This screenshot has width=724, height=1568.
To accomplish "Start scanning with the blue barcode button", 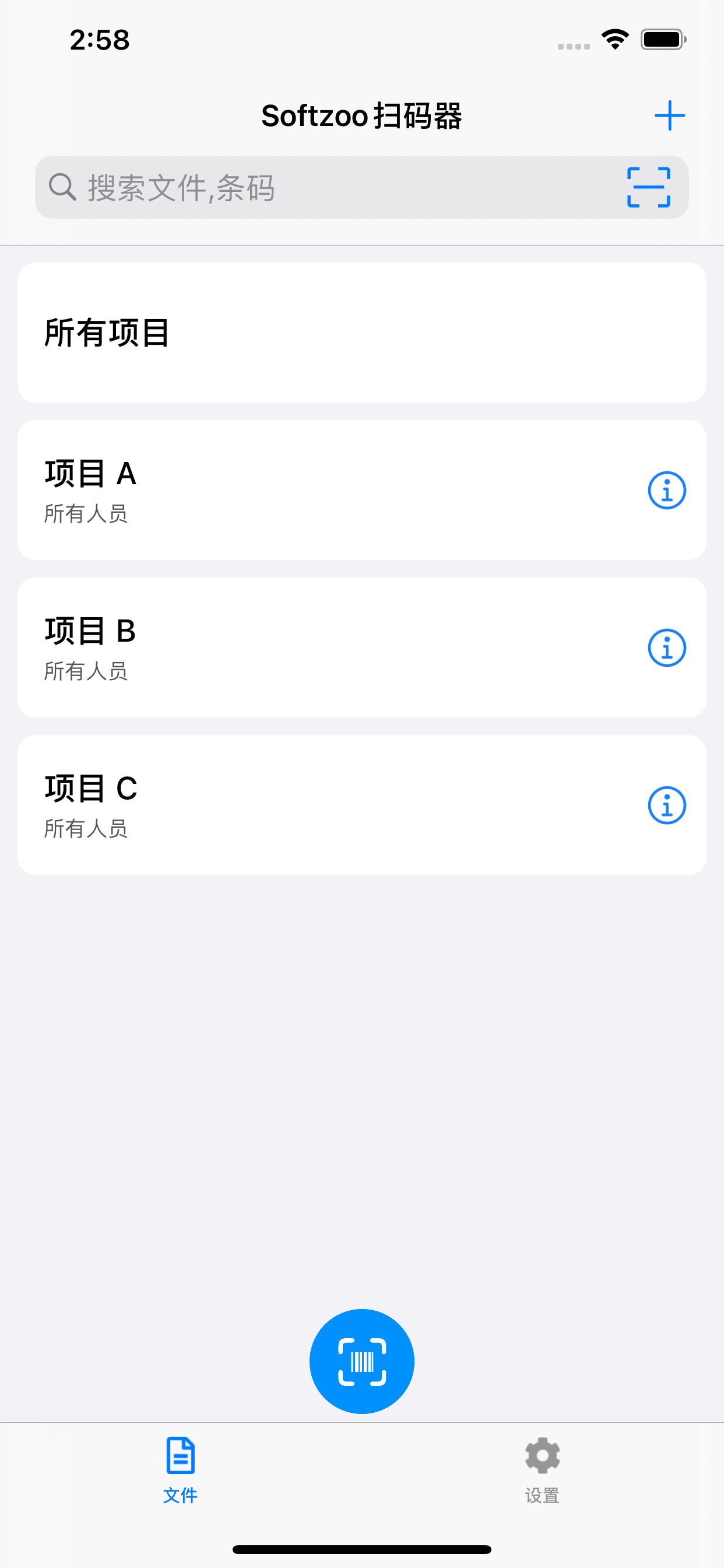I will point(361,1361).
